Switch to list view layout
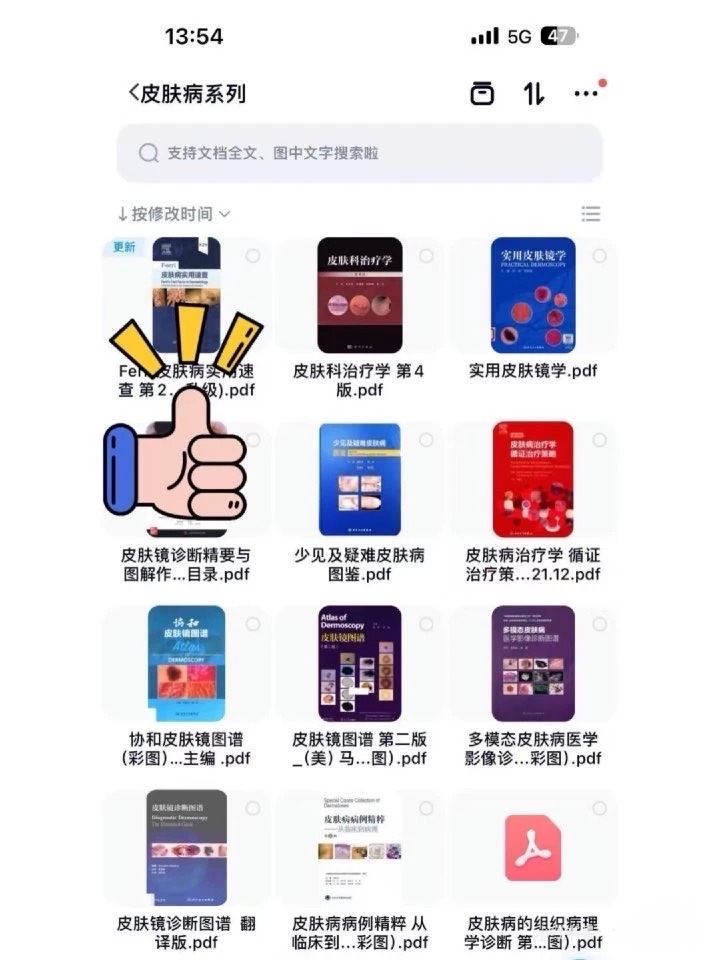Viewport: 720px width, 960px height. [591, 214]
